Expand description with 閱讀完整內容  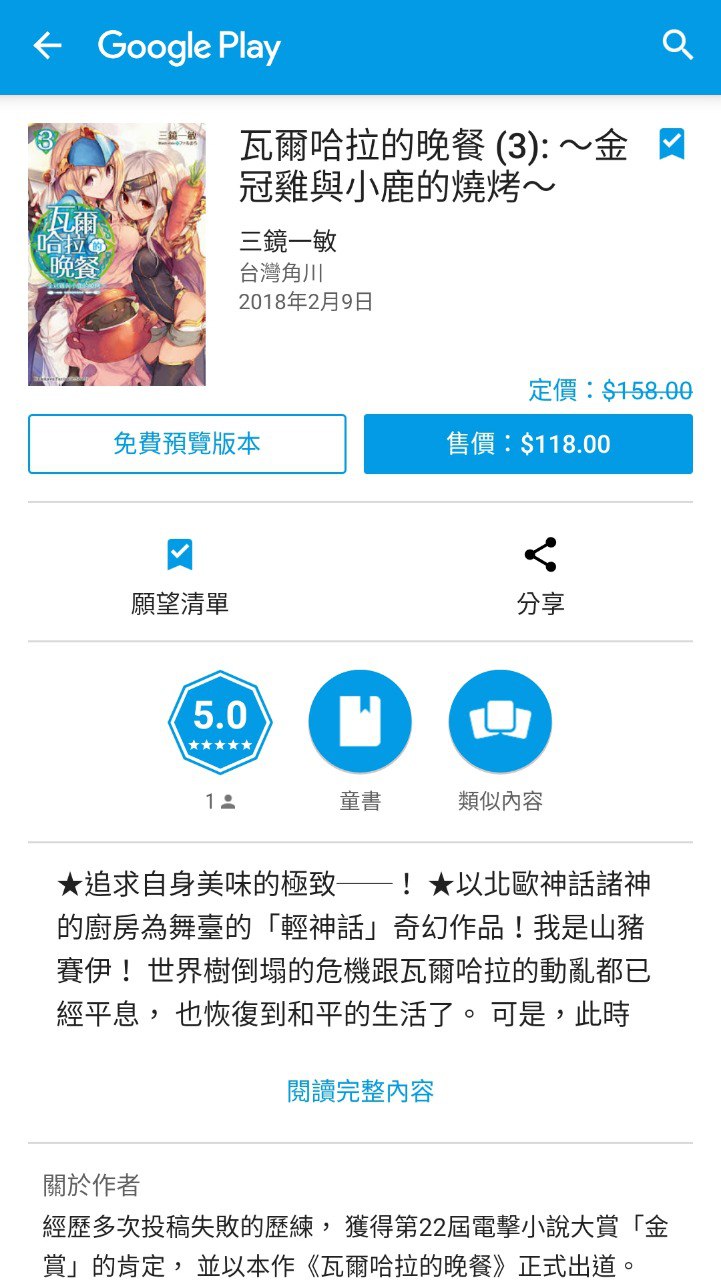360,1091
